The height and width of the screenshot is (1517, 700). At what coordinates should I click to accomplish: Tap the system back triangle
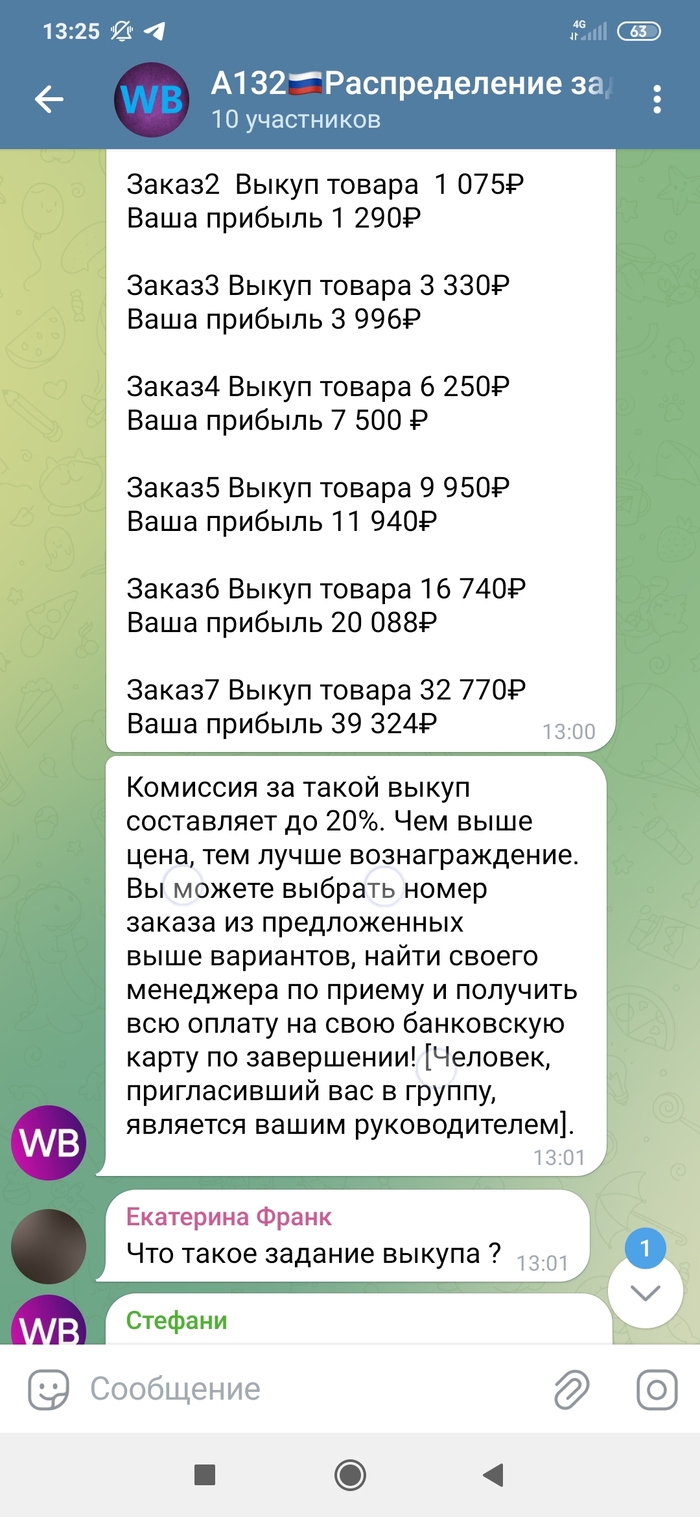[x=491, y=1474]
